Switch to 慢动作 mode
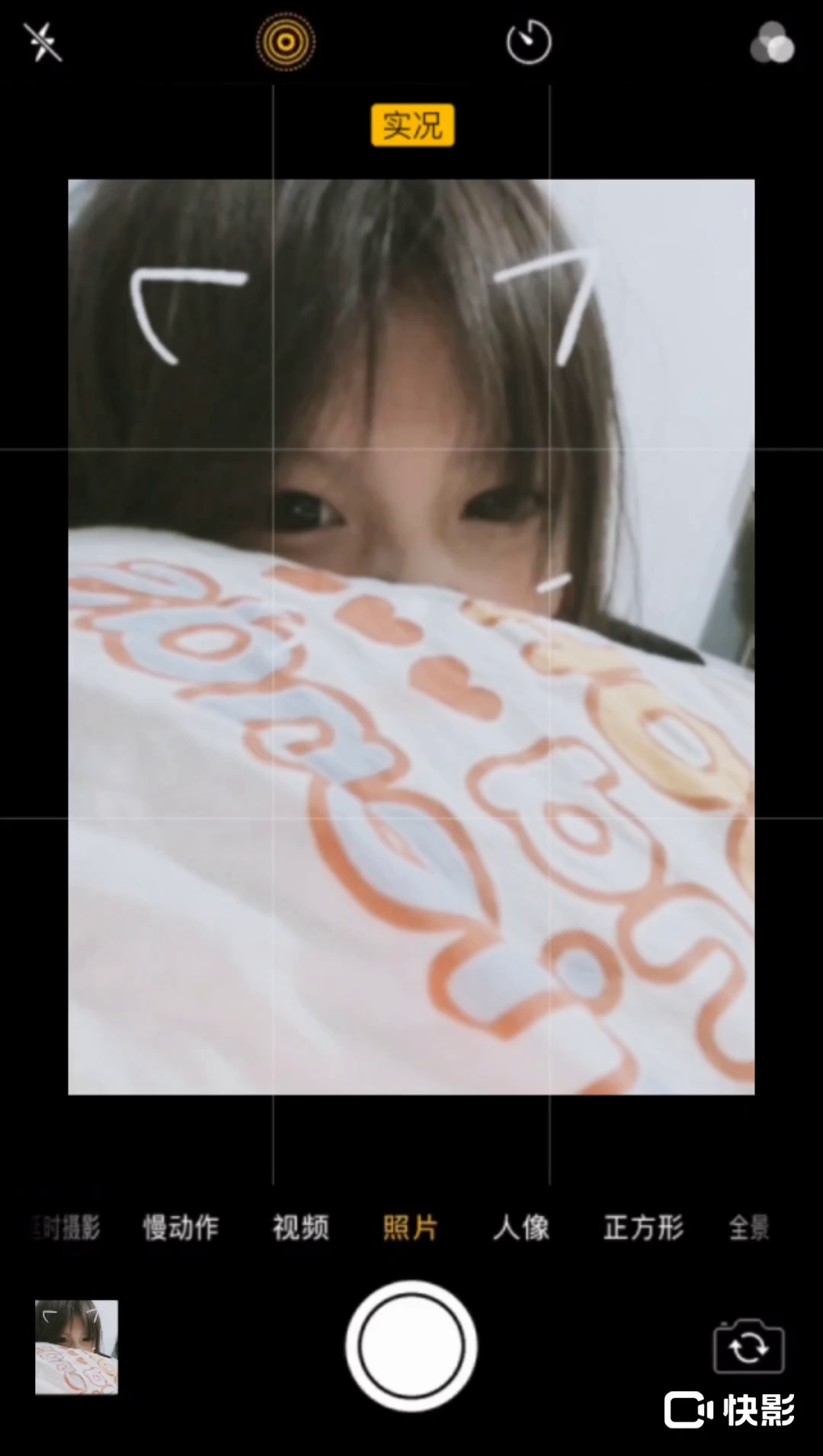Image resolution: width=823 pixels, height=1456 pixels. pyautogui.click(x=181, y=1228)
